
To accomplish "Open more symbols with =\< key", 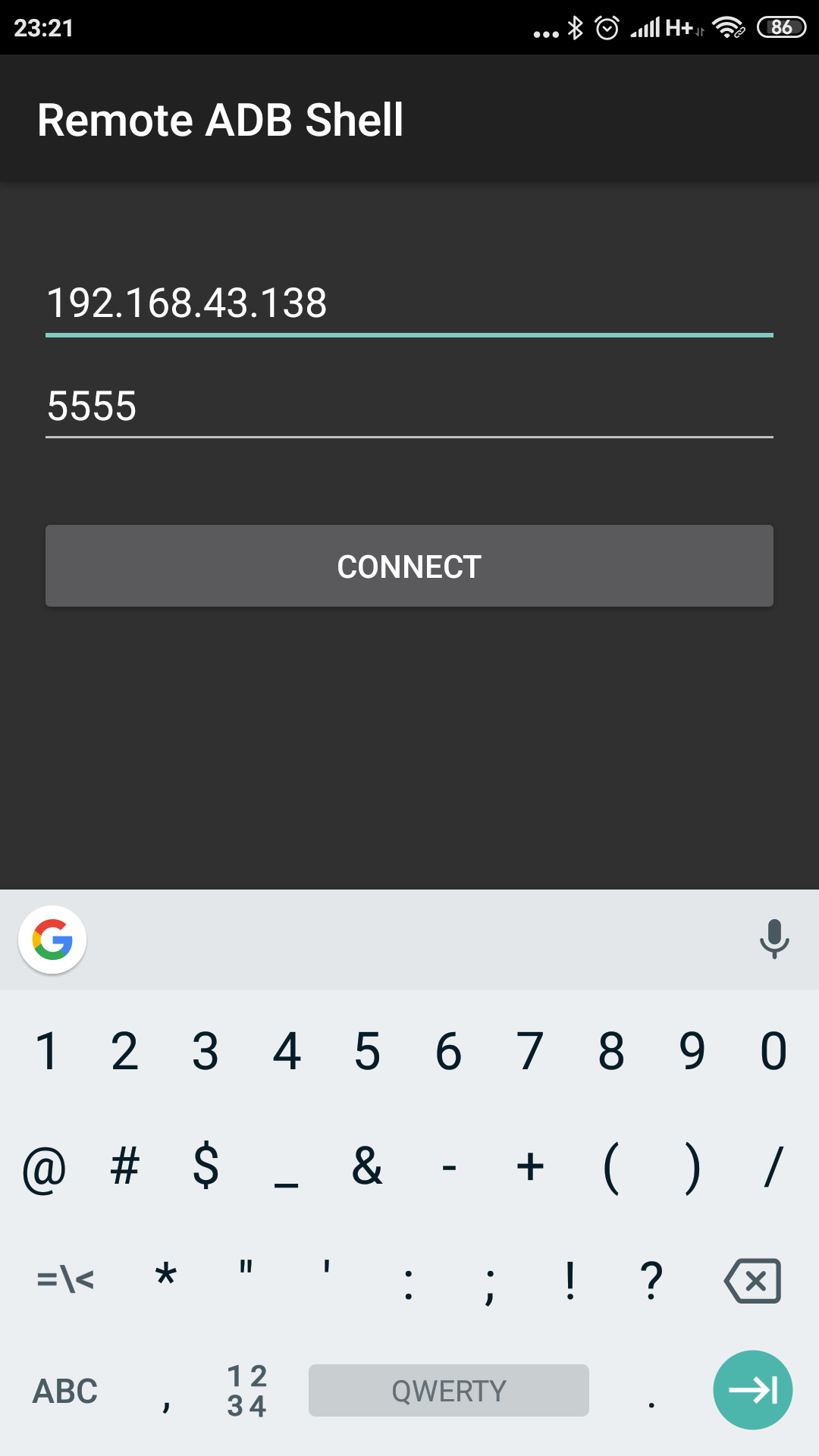I will pos(65,1281).
